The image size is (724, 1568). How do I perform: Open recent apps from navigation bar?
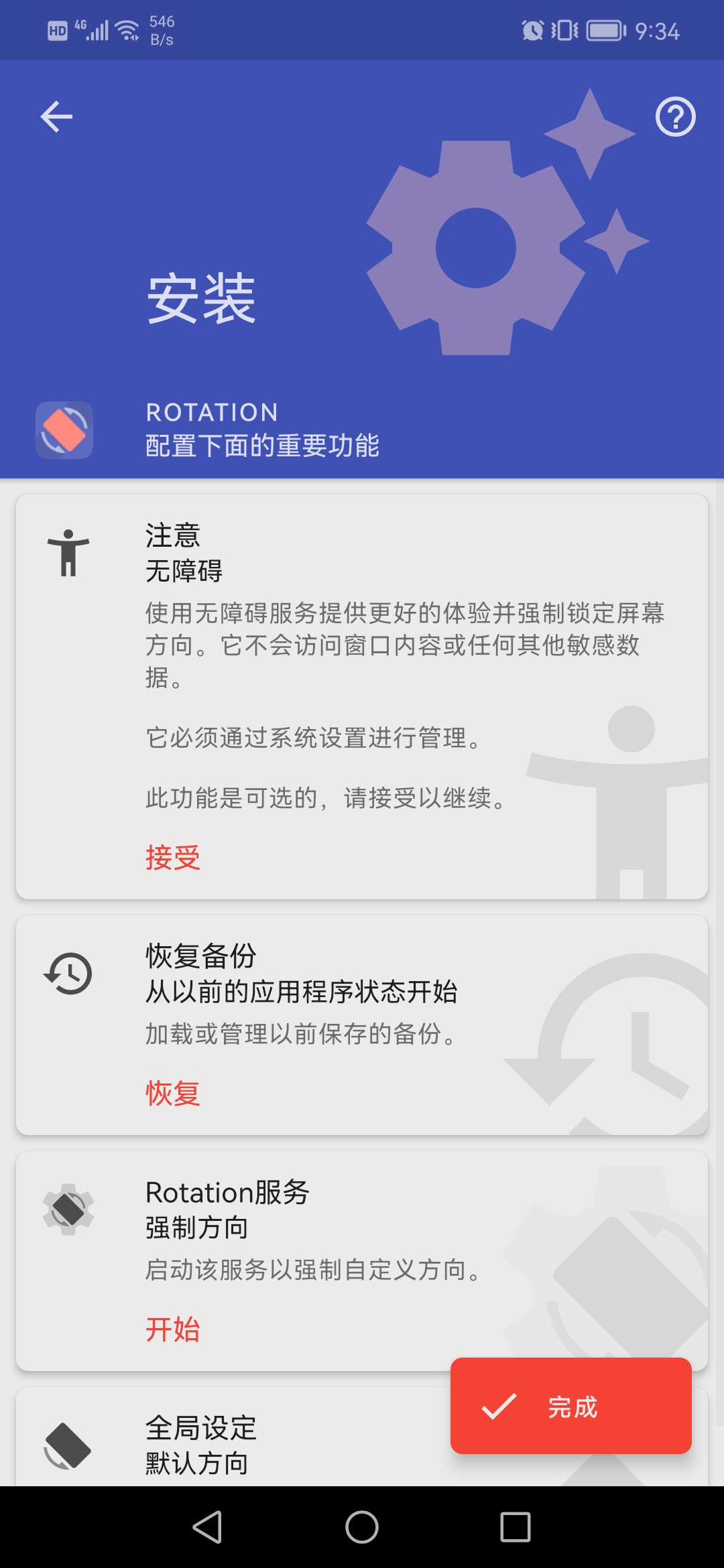515,1527
